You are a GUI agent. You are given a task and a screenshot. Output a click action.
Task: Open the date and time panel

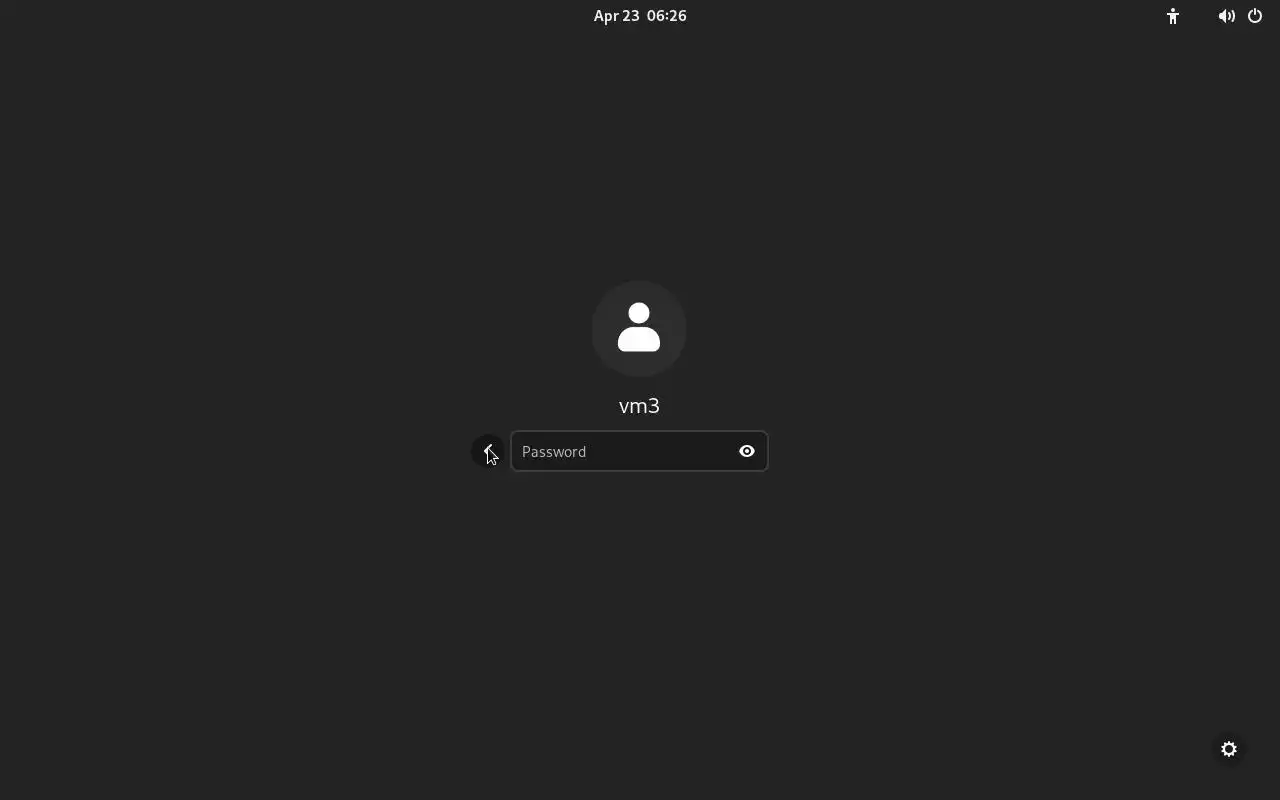640,16
